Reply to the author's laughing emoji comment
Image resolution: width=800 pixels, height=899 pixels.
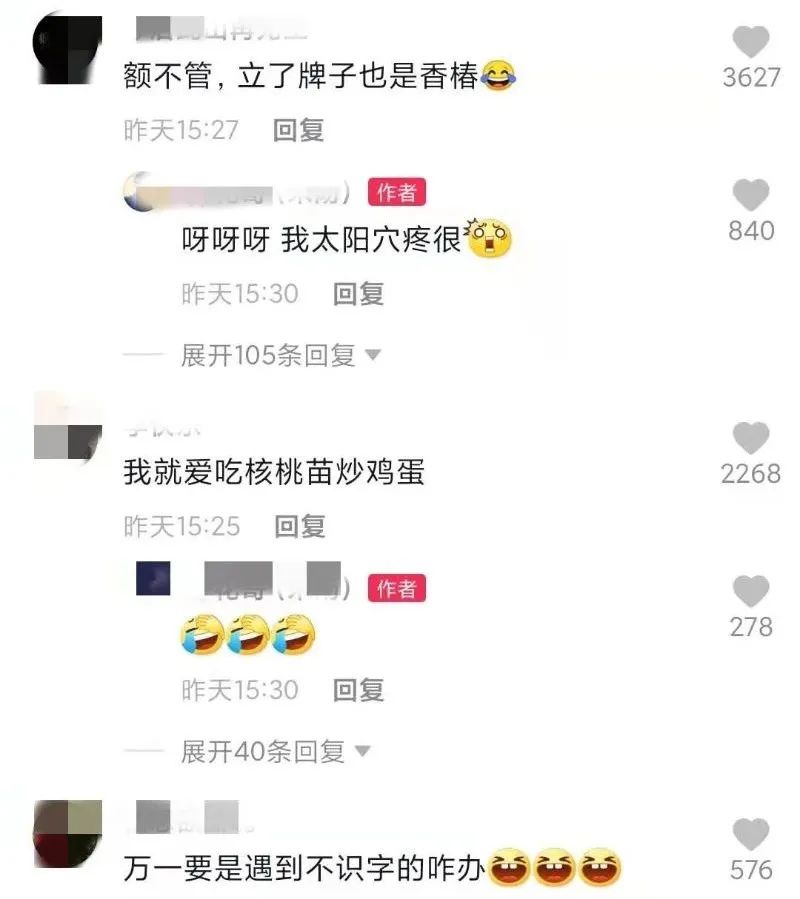tap(358, 690)
